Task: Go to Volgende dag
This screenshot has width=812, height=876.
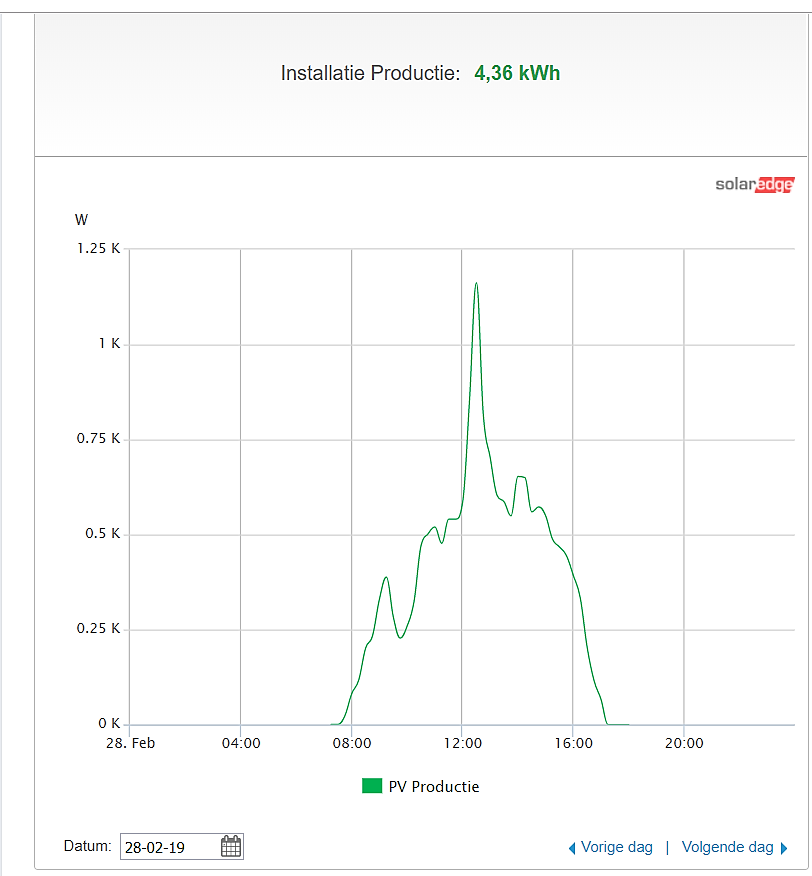Action: [x=734, y=848]
